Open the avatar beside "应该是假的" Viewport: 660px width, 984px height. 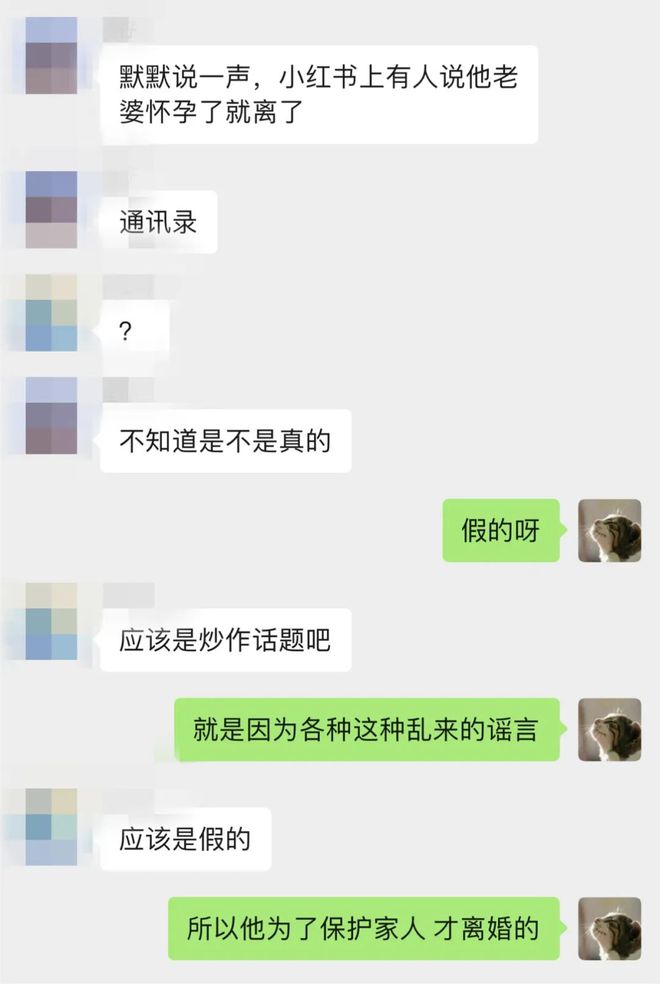pyautogui.click(x=51, y=826)
